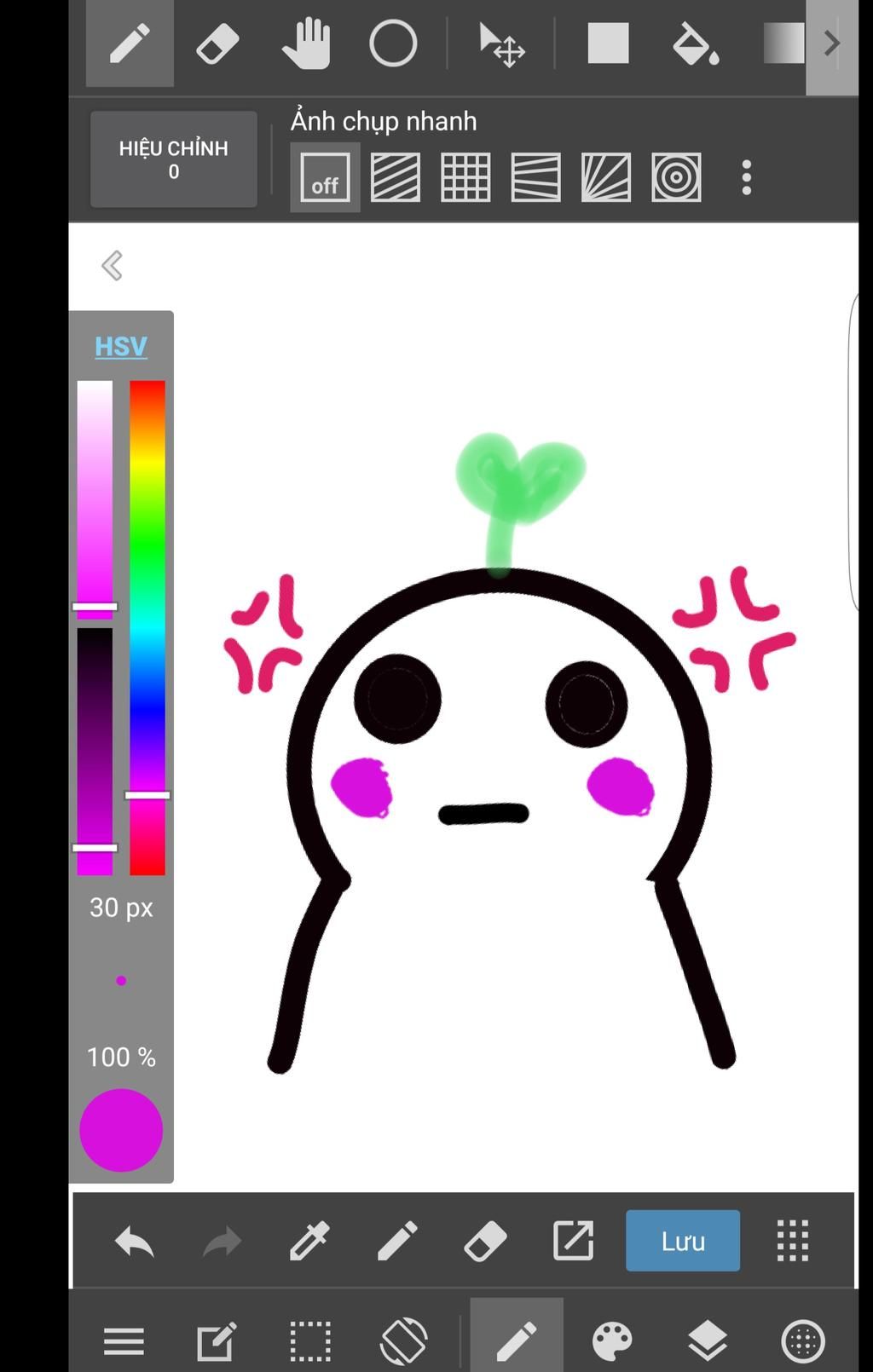Open the HIỆU CHỈNH correction setting

pyautogui.click(x=174, y=159)
